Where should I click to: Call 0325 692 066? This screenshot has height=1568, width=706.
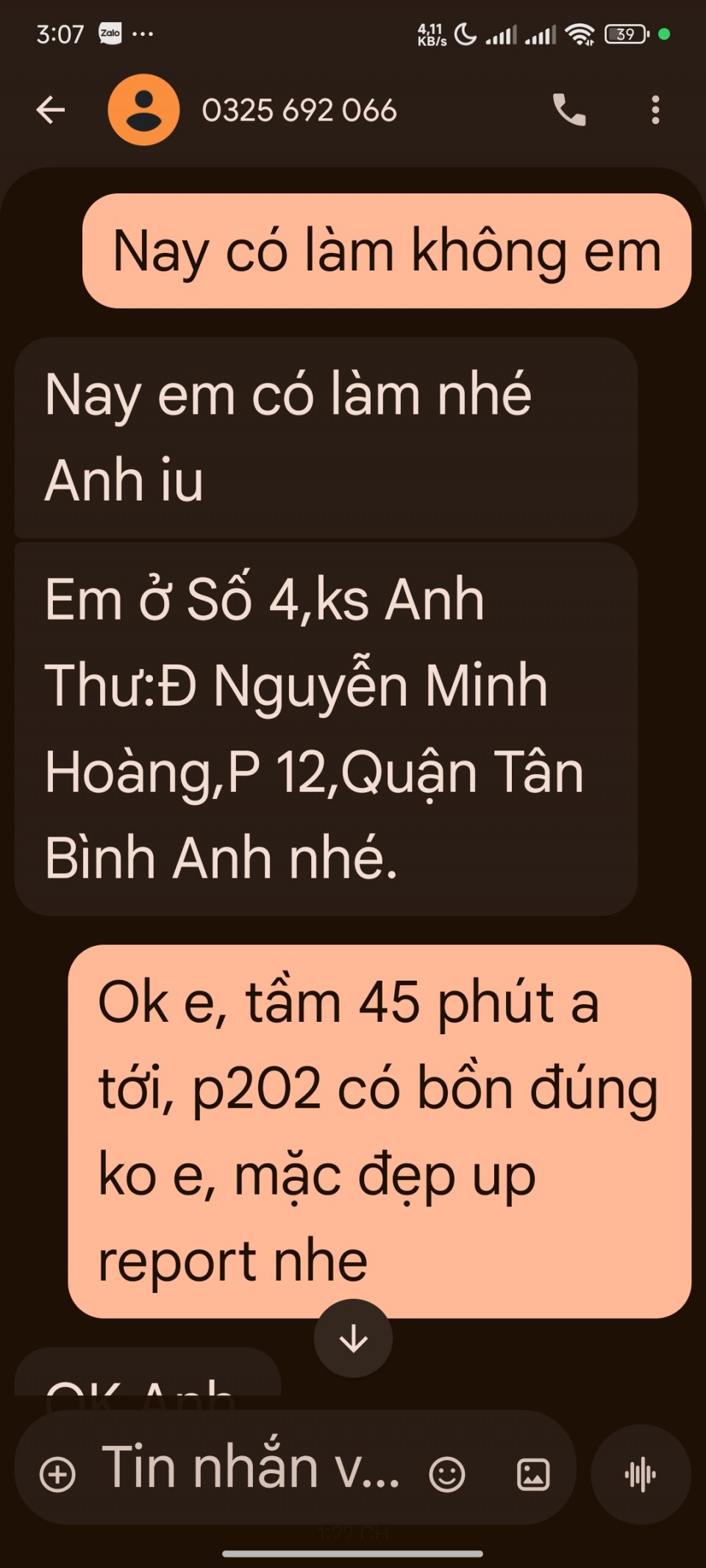[x=569, y=110]
